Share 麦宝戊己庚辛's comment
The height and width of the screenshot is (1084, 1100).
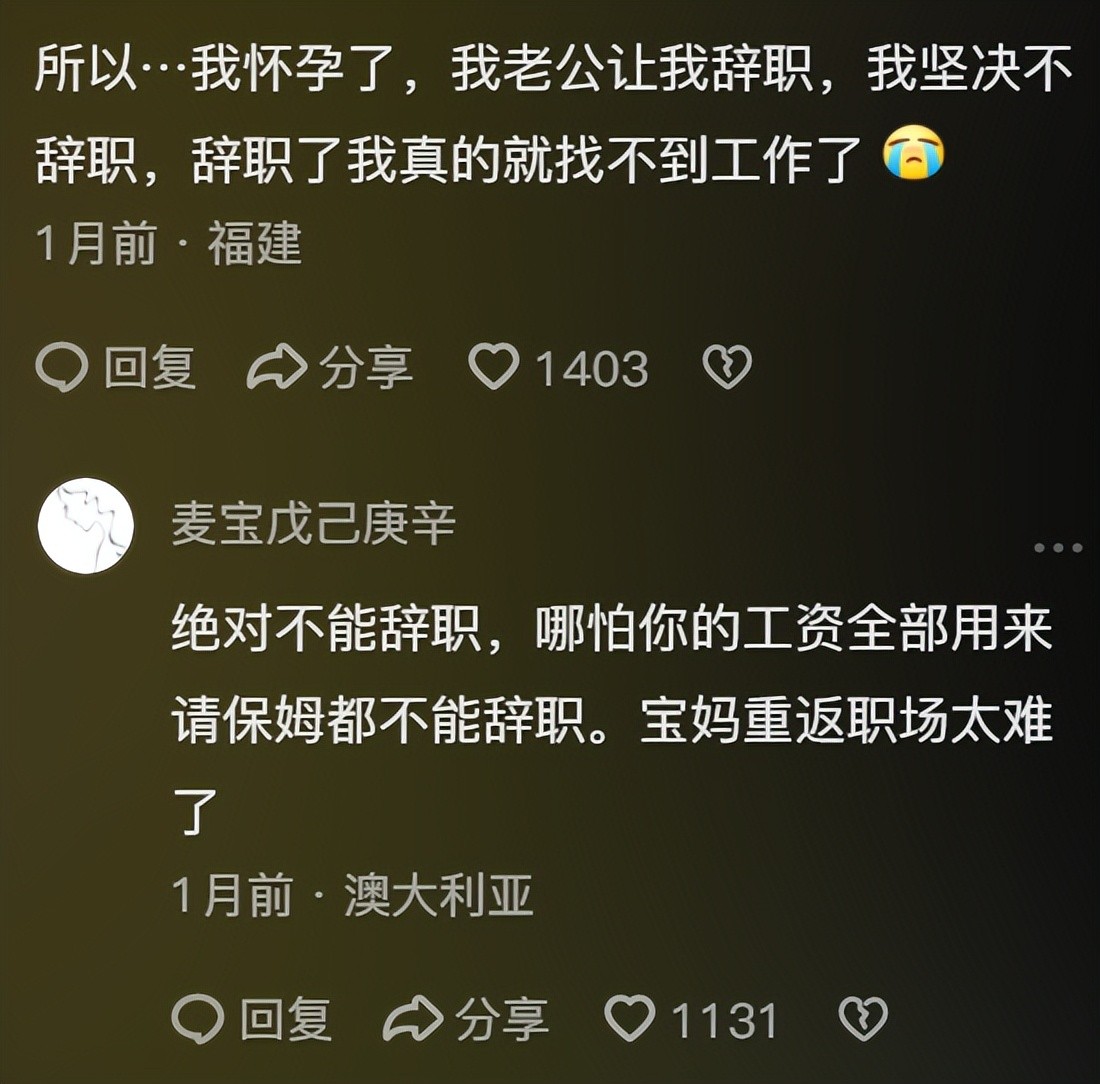pyautogui.click(x=466, y=1020)
